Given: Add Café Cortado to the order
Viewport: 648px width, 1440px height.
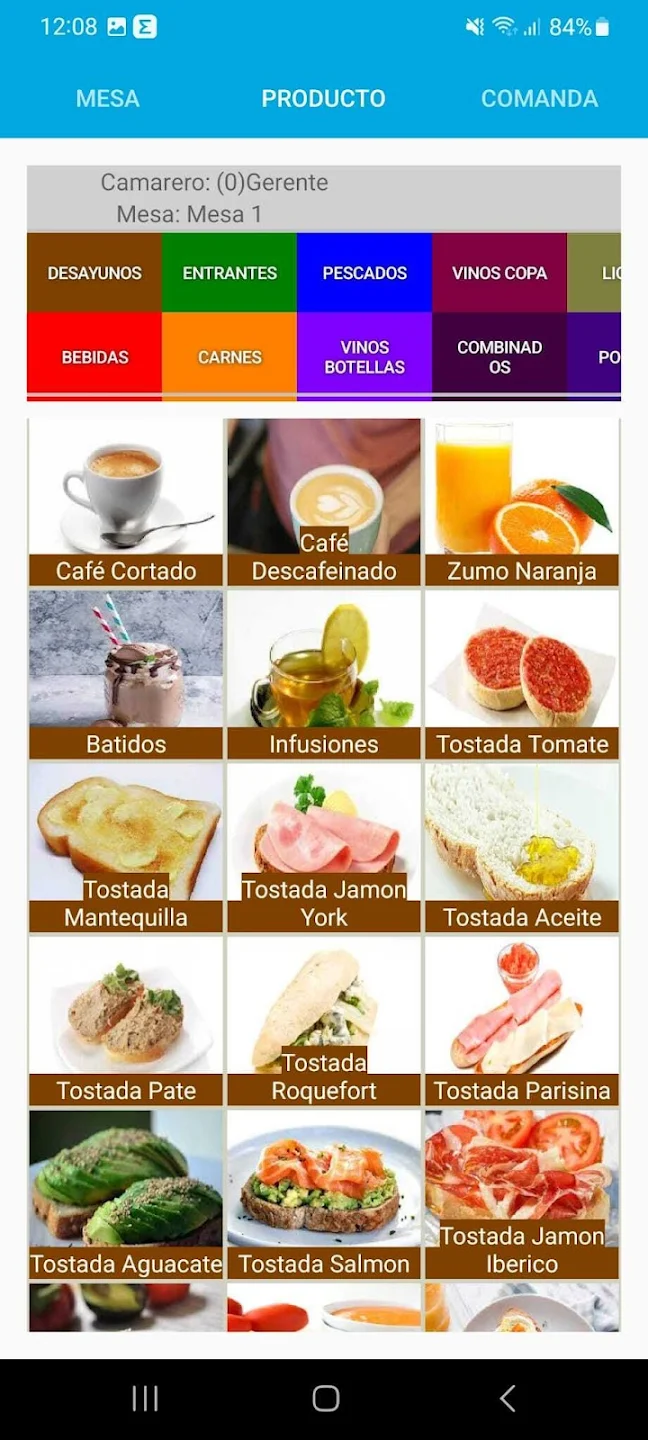Looking at the screenshot, I should [126, 502].
